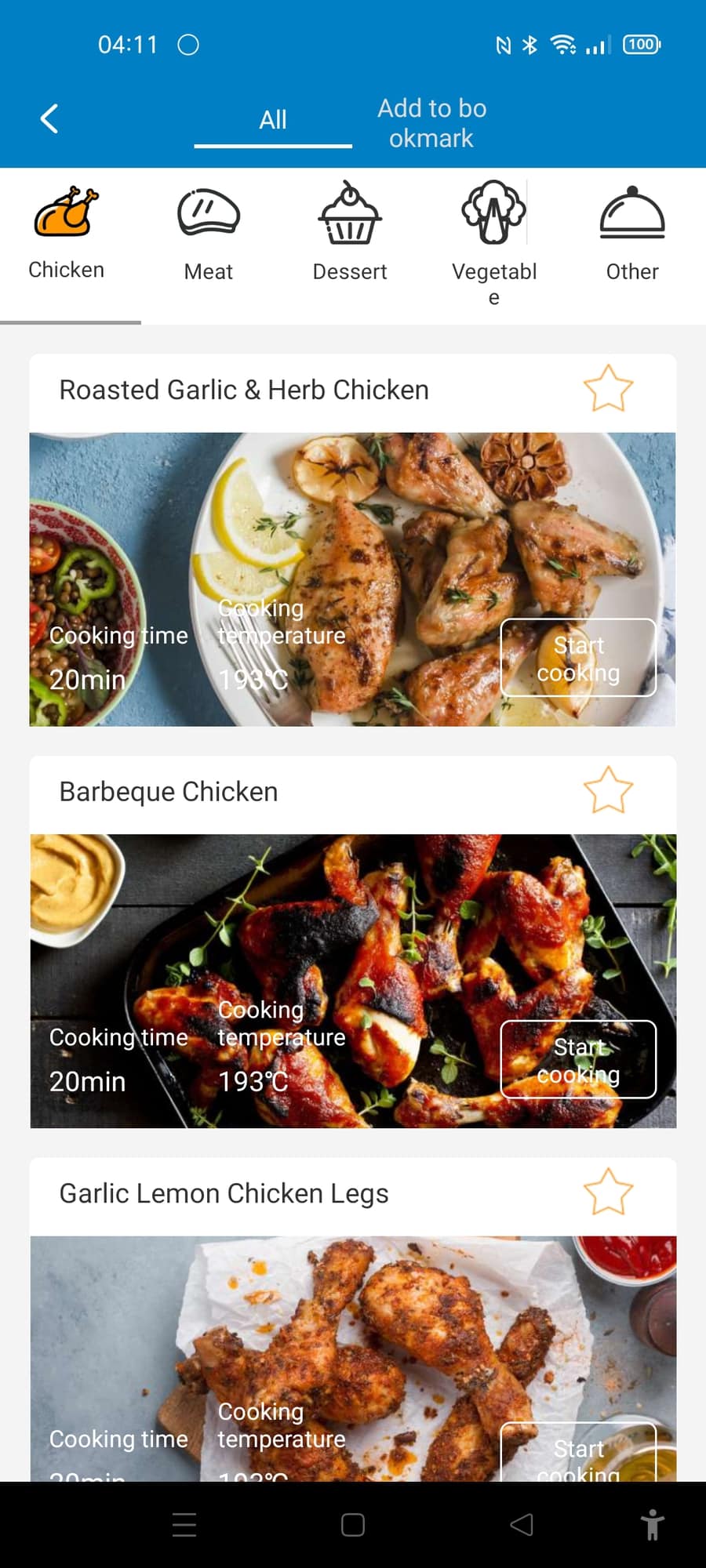Open the Add to bookmark tab
Screen dimensions: 706x1568
click(431, 123)
